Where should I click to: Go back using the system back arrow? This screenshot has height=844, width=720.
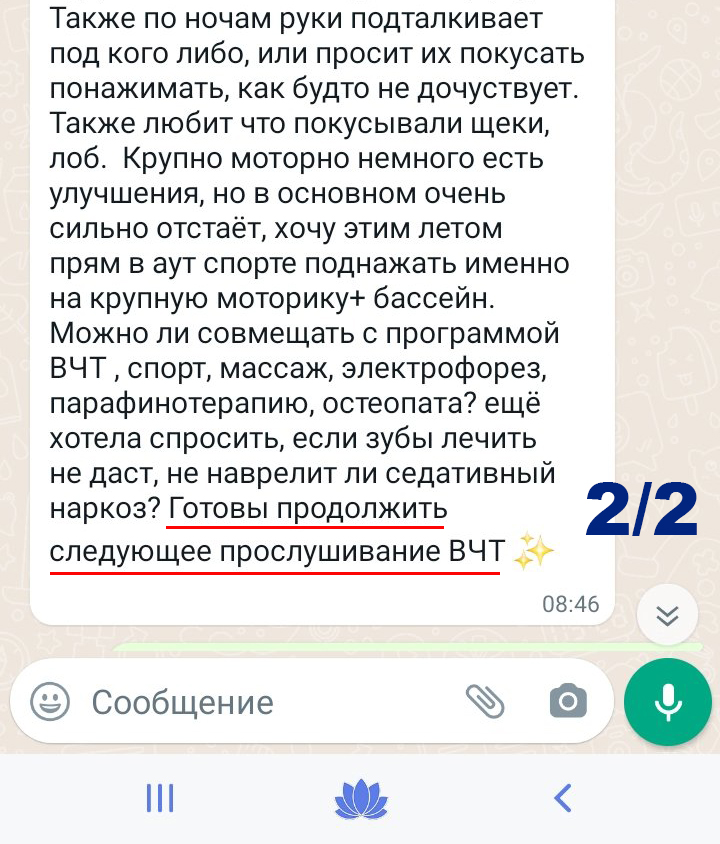[x=563, y=797]
